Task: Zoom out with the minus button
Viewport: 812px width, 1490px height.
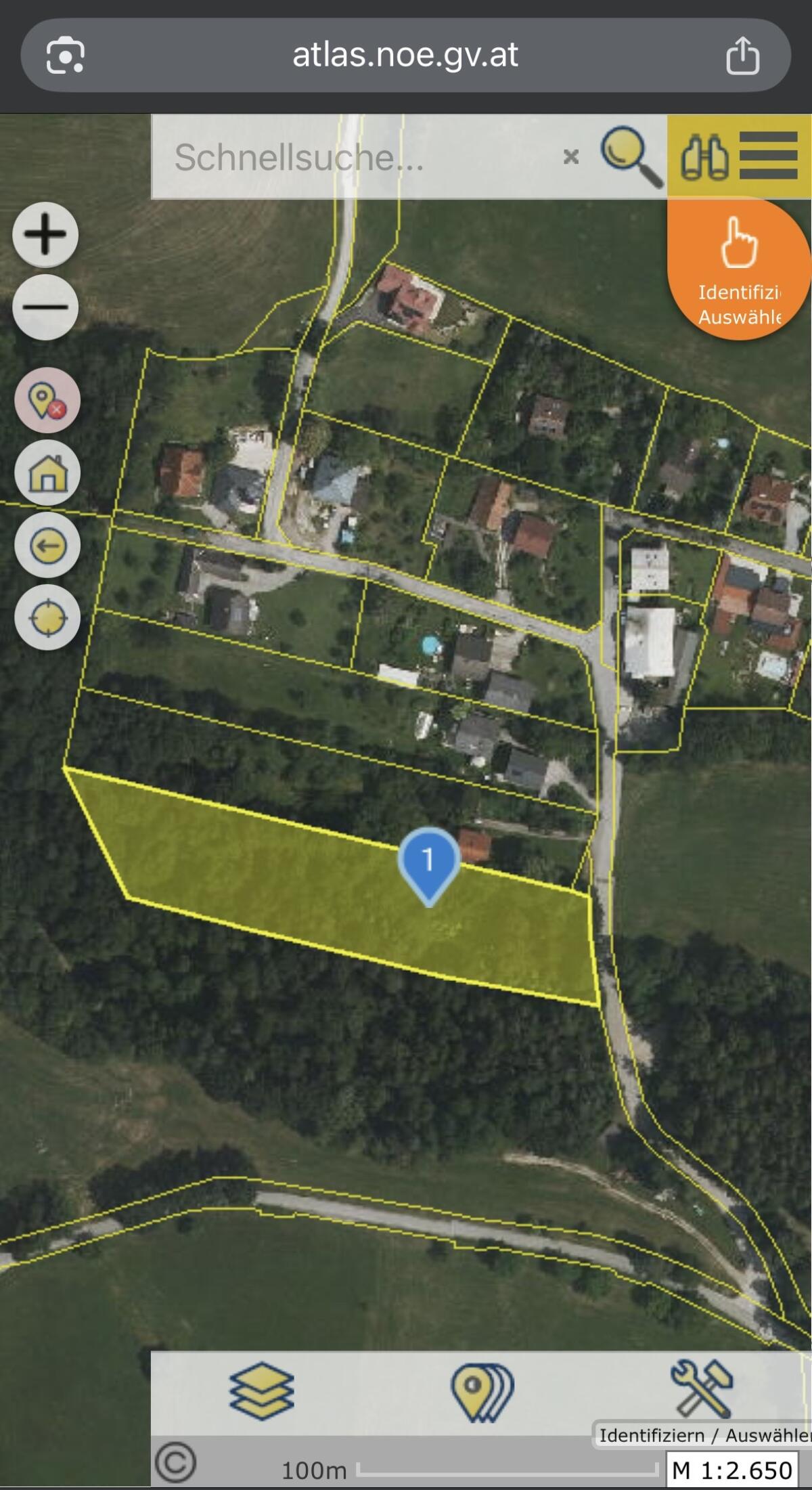Action: coord(45,307)
